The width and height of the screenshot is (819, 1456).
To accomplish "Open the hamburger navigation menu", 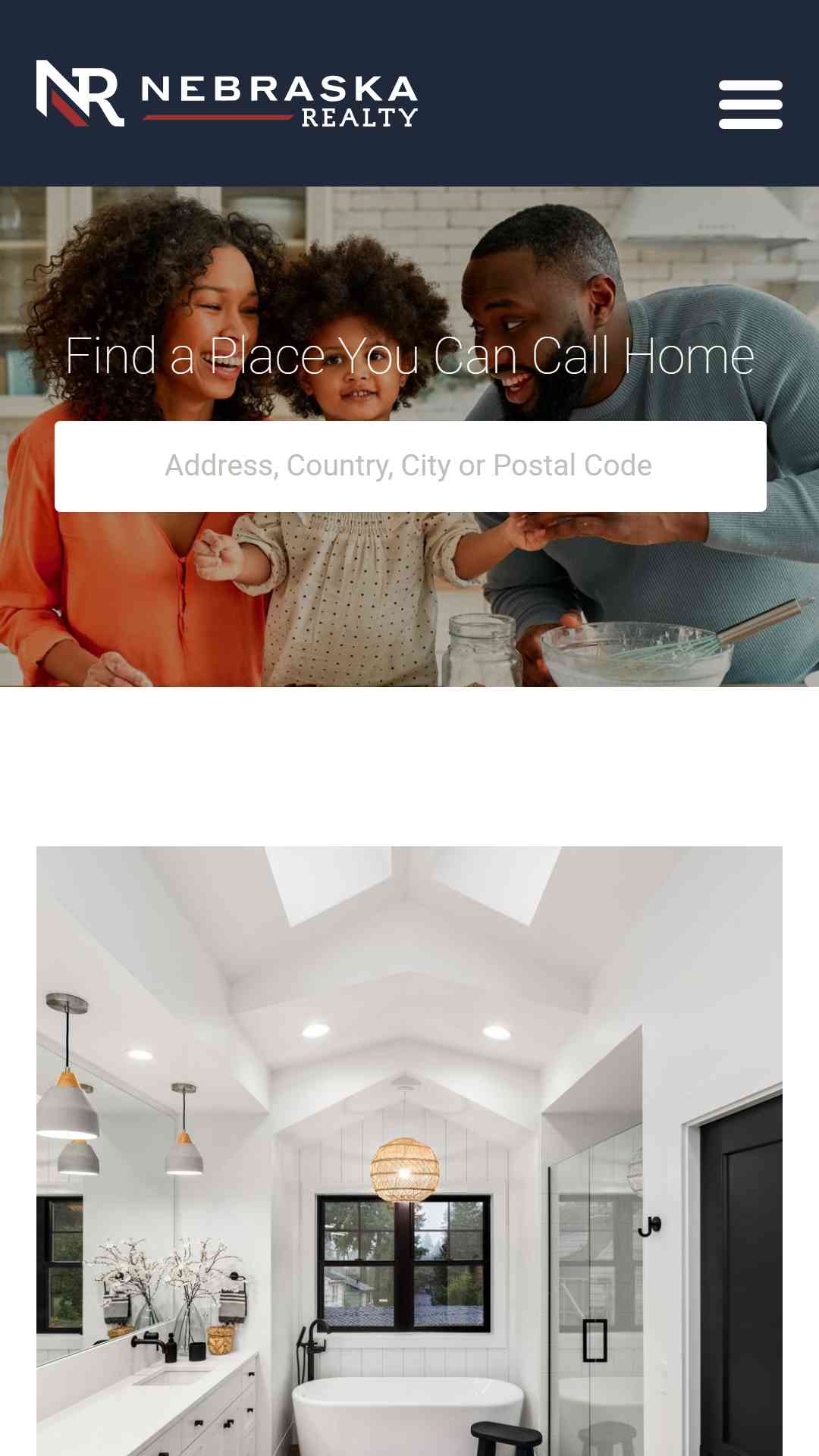I will (750, 104).
